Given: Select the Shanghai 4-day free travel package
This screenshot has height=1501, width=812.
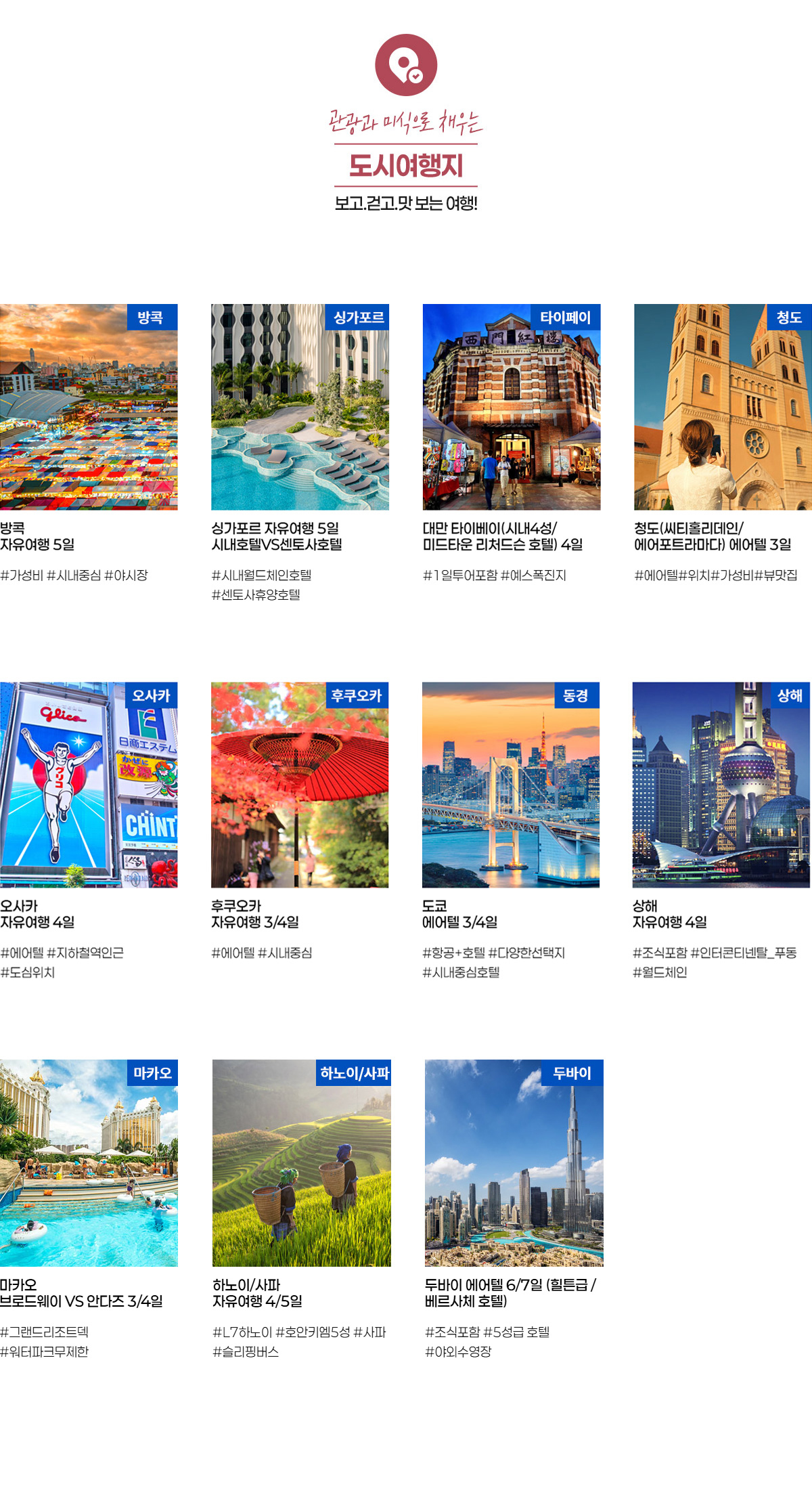Looking at the screenshot, I should click(x=721, y=785).
